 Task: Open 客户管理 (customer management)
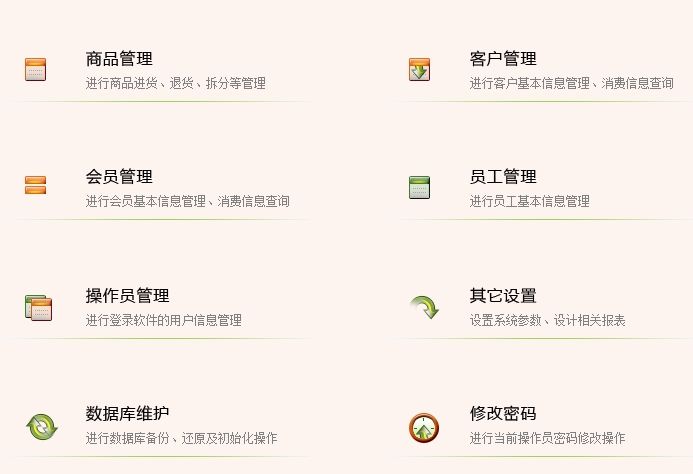(503, 59)
